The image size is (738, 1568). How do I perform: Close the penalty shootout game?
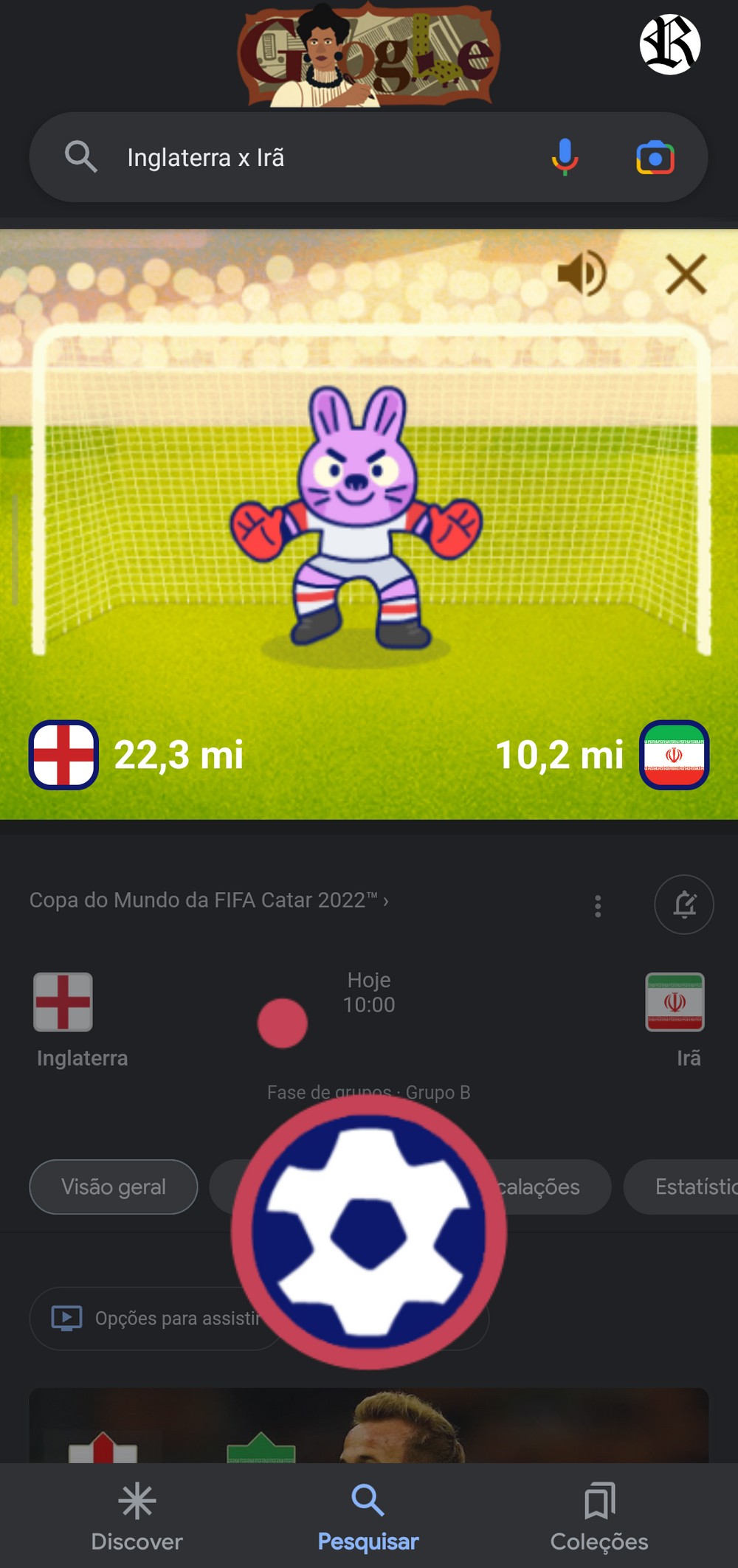click(686, 274)
